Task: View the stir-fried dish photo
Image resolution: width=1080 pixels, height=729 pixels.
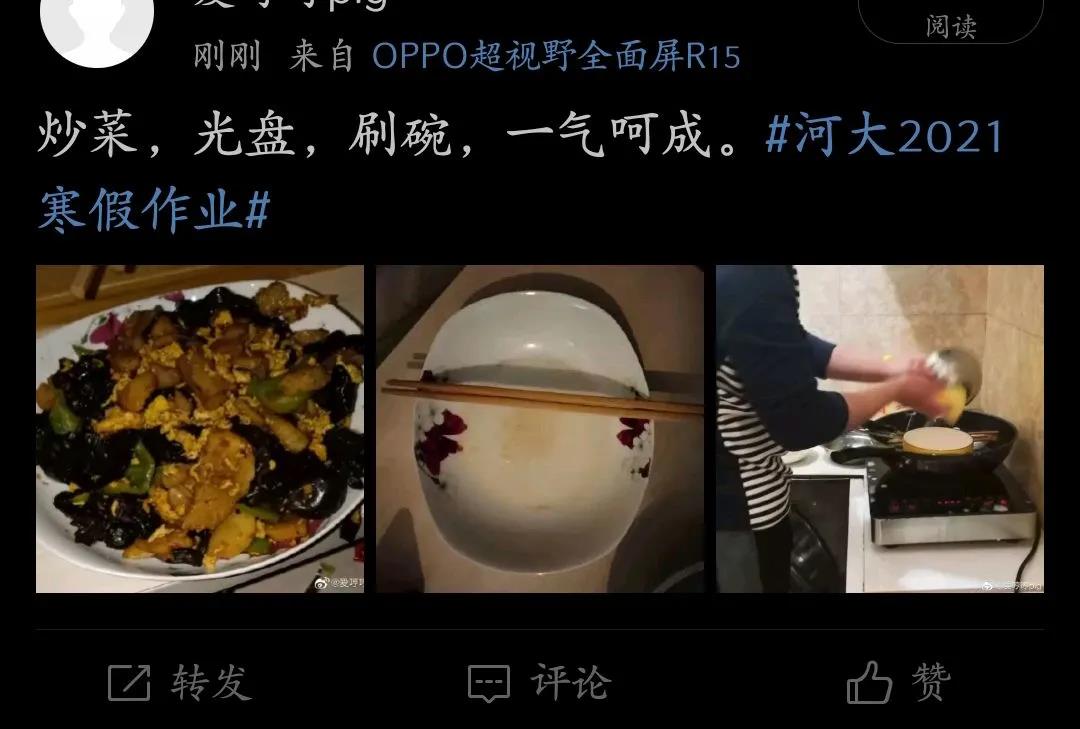Action: click(200, 428)
